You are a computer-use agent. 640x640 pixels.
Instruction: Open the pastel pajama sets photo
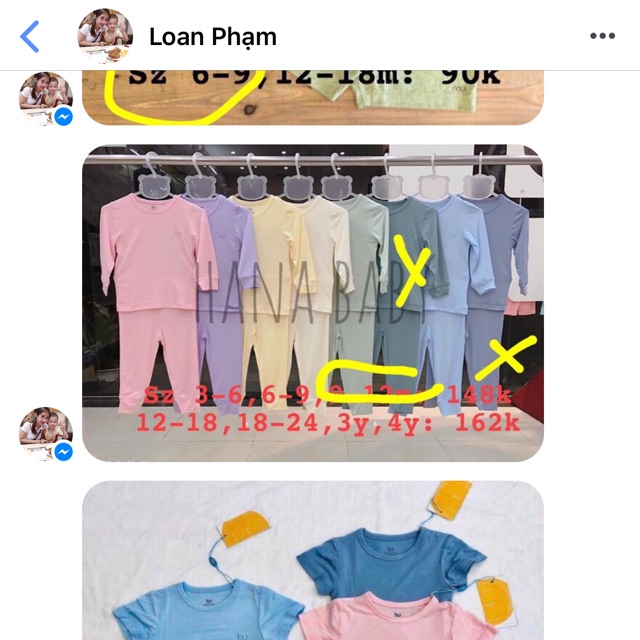click(x=313, y=303)
